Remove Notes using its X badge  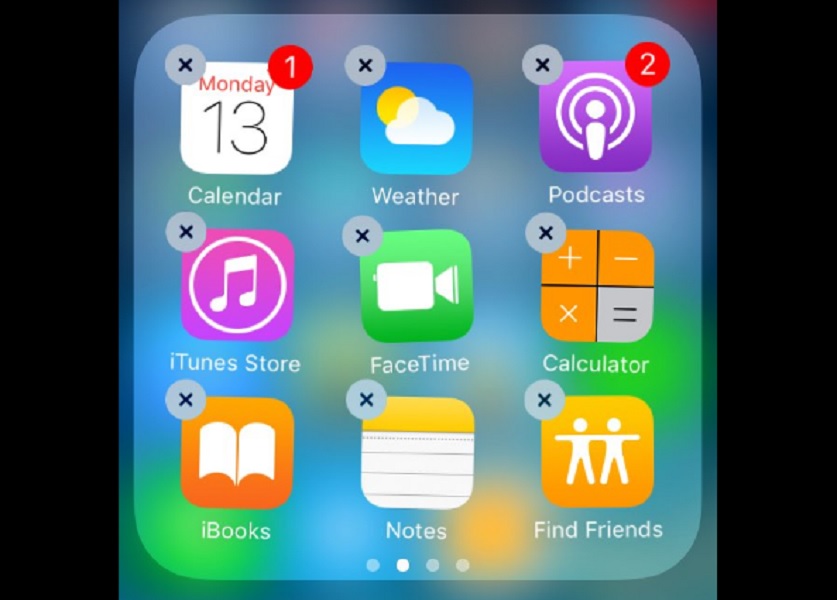[x=366, y=400]
